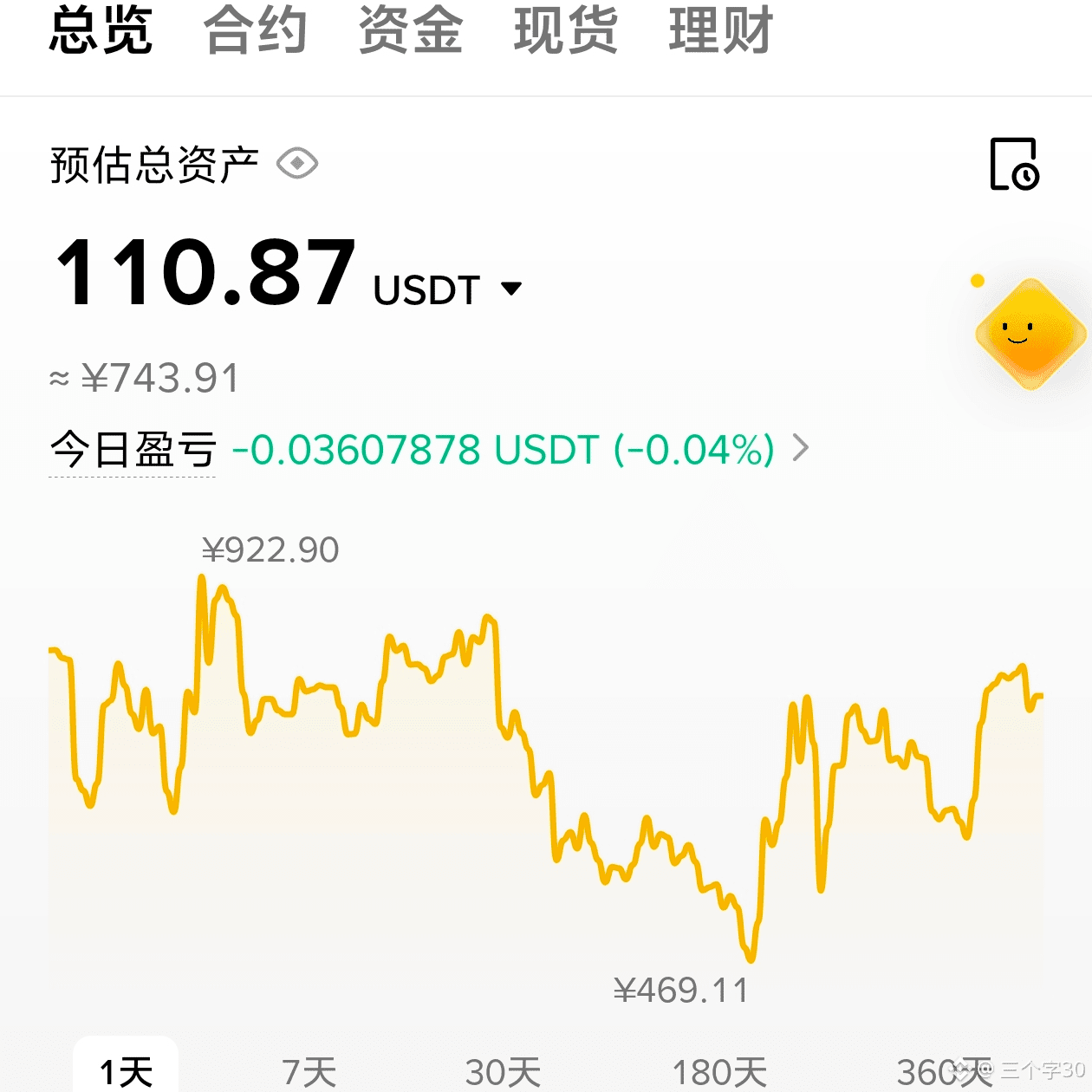
Task: Switch to the 资金 tab
Action: tap(410, 30)
